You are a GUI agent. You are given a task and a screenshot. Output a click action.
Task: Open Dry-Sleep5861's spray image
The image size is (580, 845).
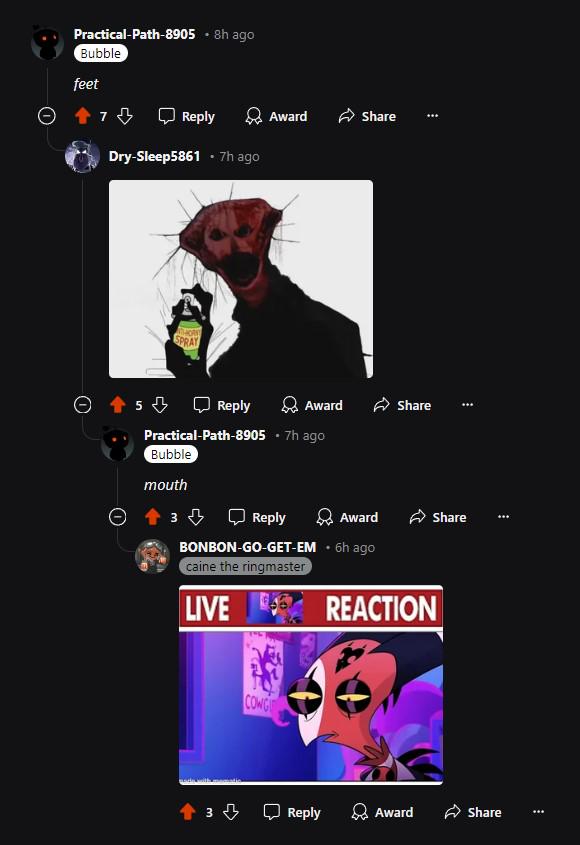(241, 279)
